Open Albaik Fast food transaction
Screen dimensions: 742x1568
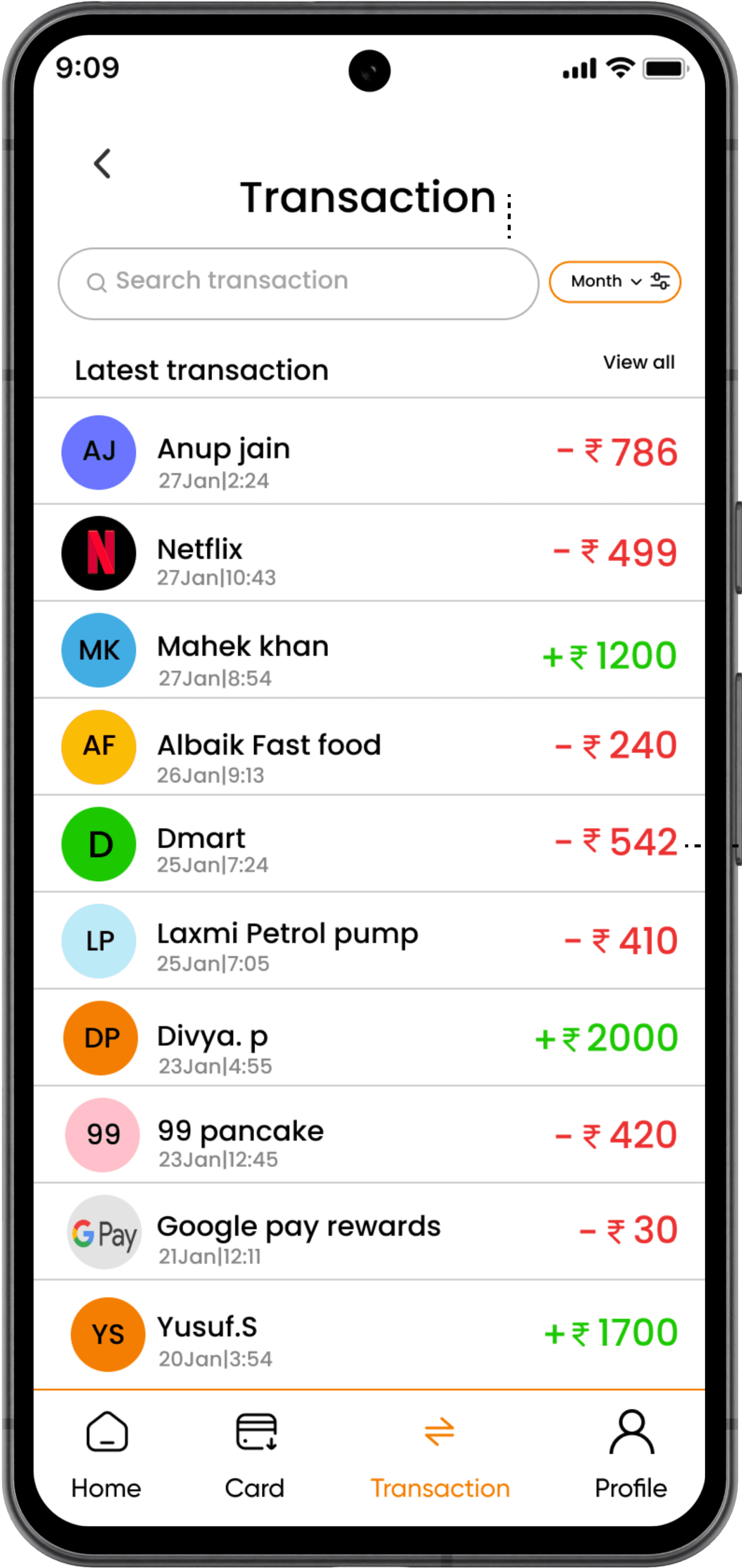[x=369, y=747]
